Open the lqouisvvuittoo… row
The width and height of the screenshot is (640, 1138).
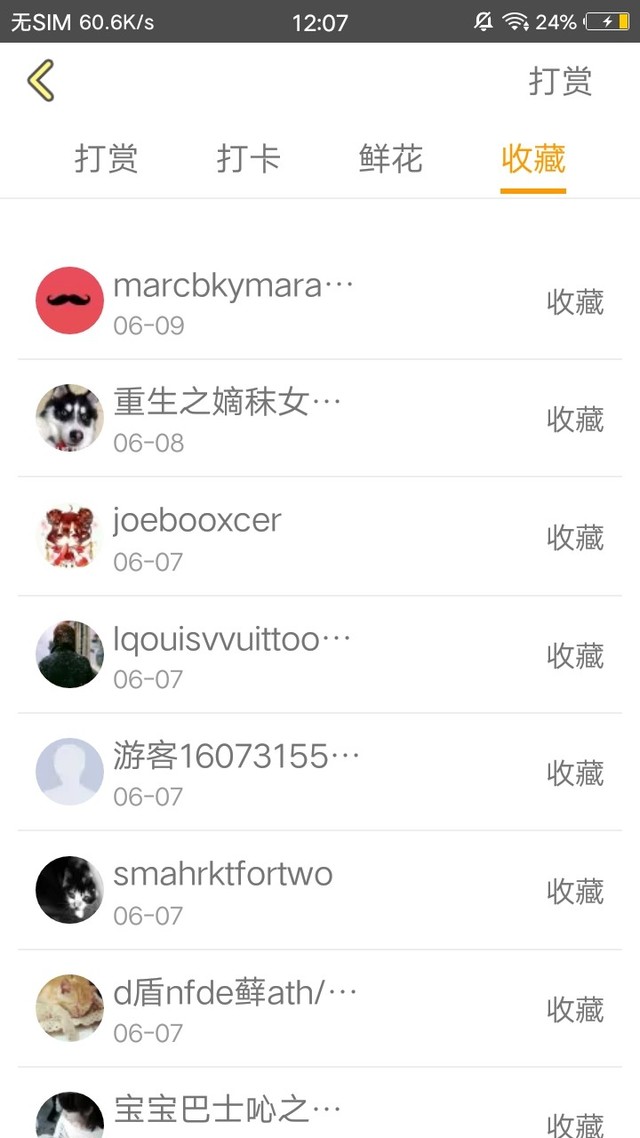tap(320, 655)
